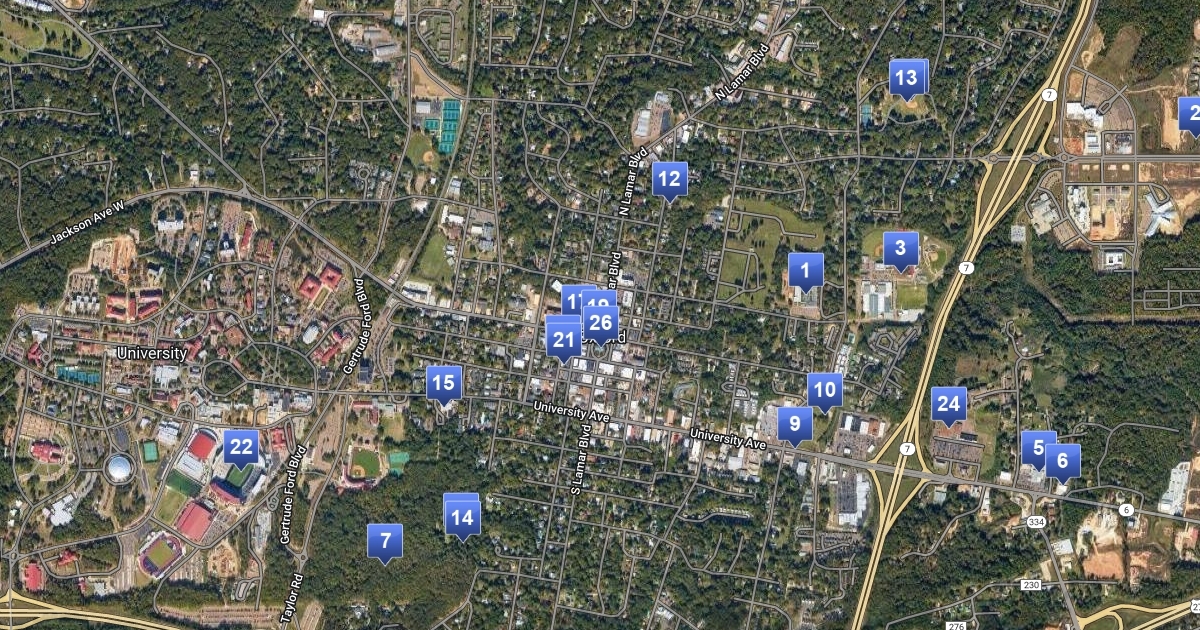This screenshot has height=630, width=1200.
Task: Select map marker 14
Action: click(x=462, y=518)
